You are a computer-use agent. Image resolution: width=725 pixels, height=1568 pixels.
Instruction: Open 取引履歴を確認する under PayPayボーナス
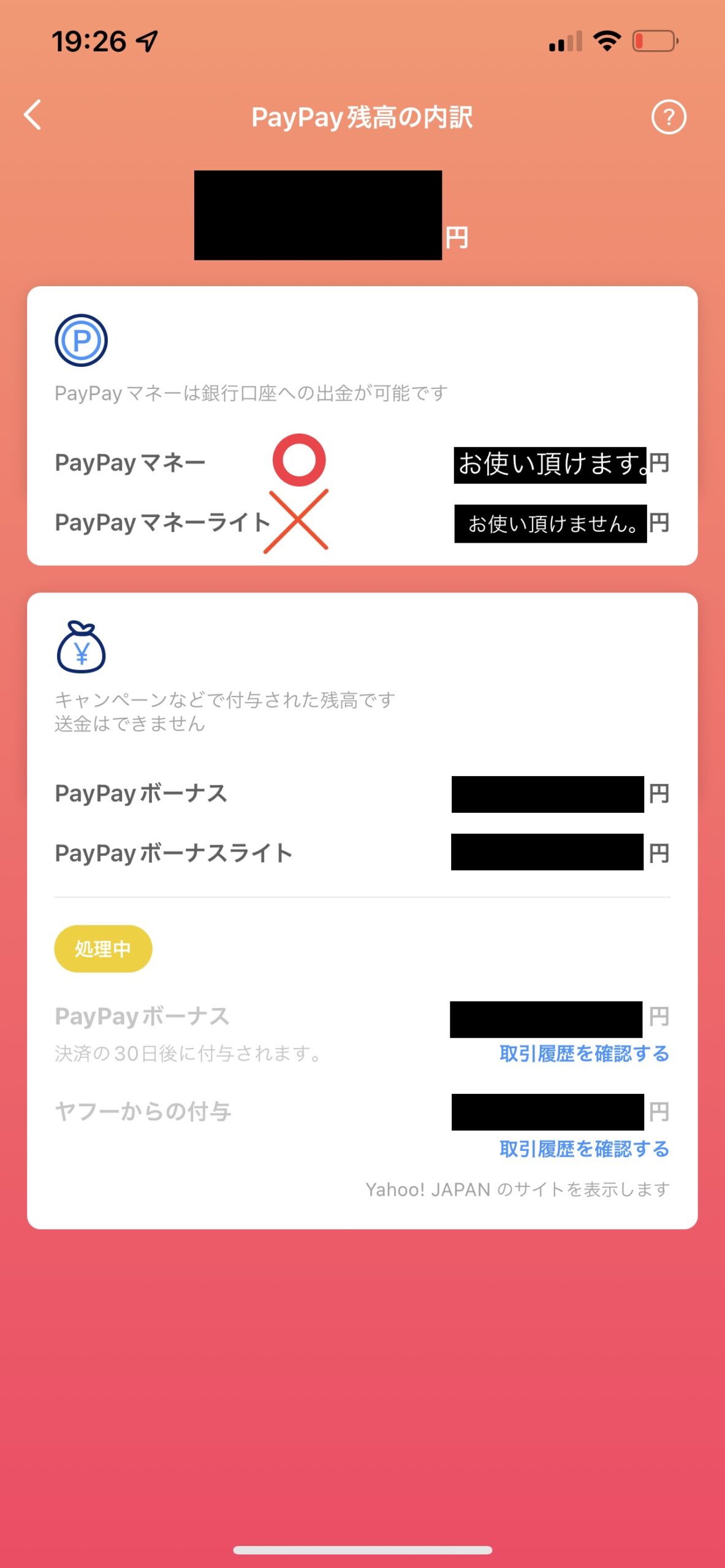point(583,1053)
